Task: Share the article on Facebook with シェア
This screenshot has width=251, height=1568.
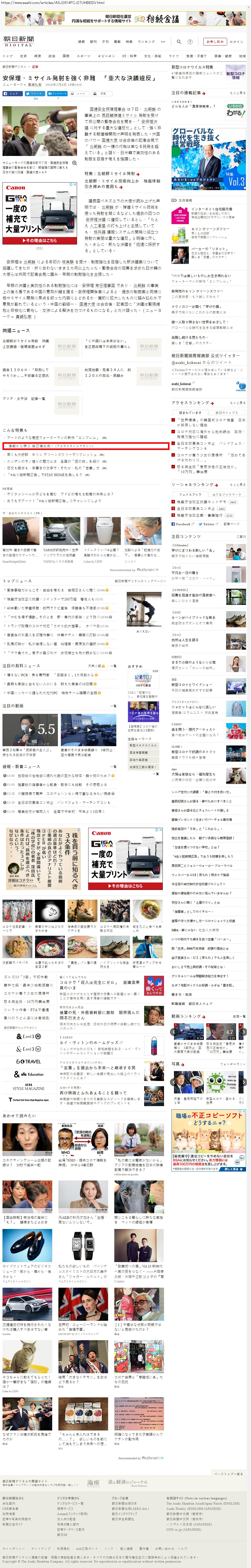Action: point(12,94)
